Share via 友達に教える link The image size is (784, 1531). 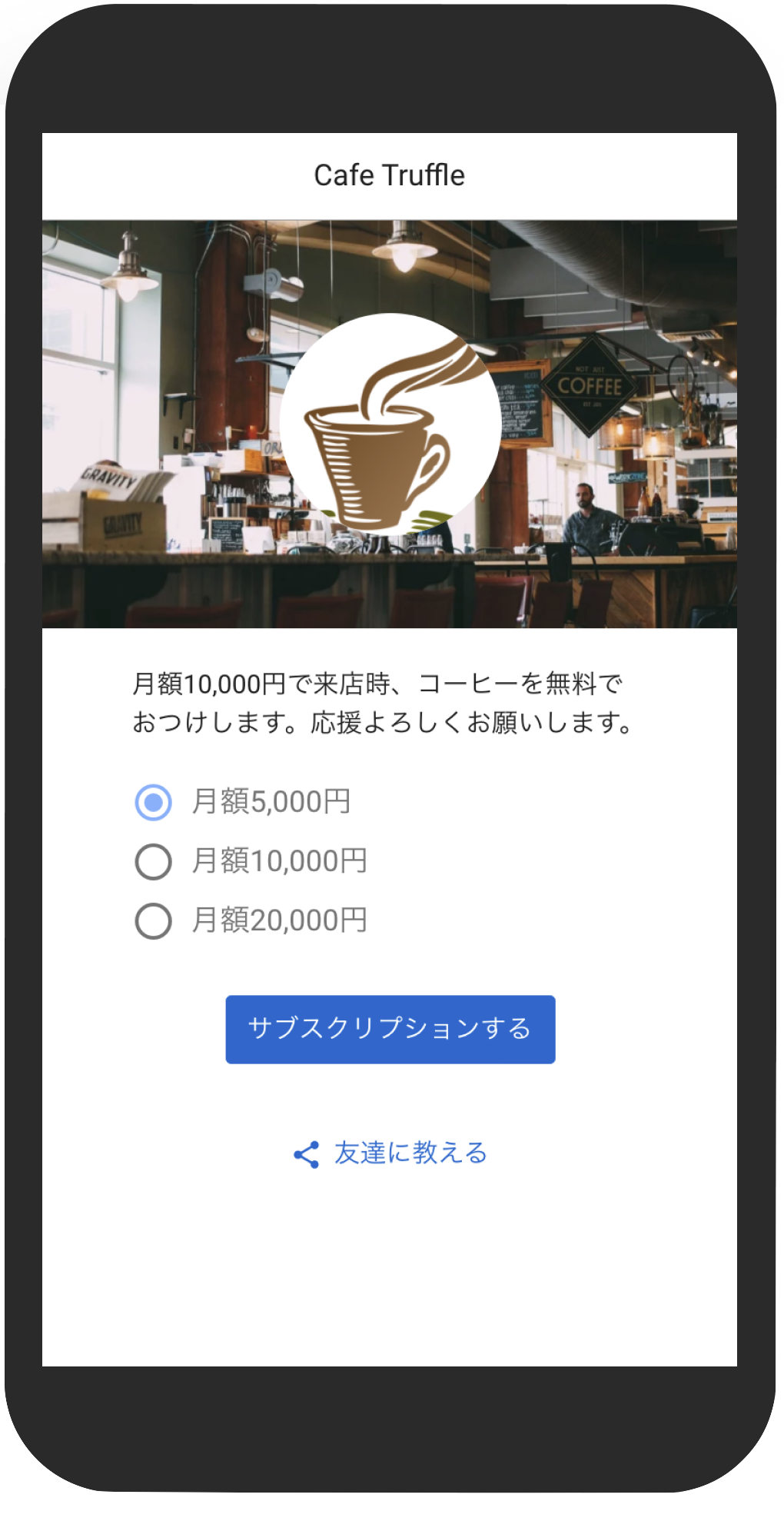(390, 1153)
